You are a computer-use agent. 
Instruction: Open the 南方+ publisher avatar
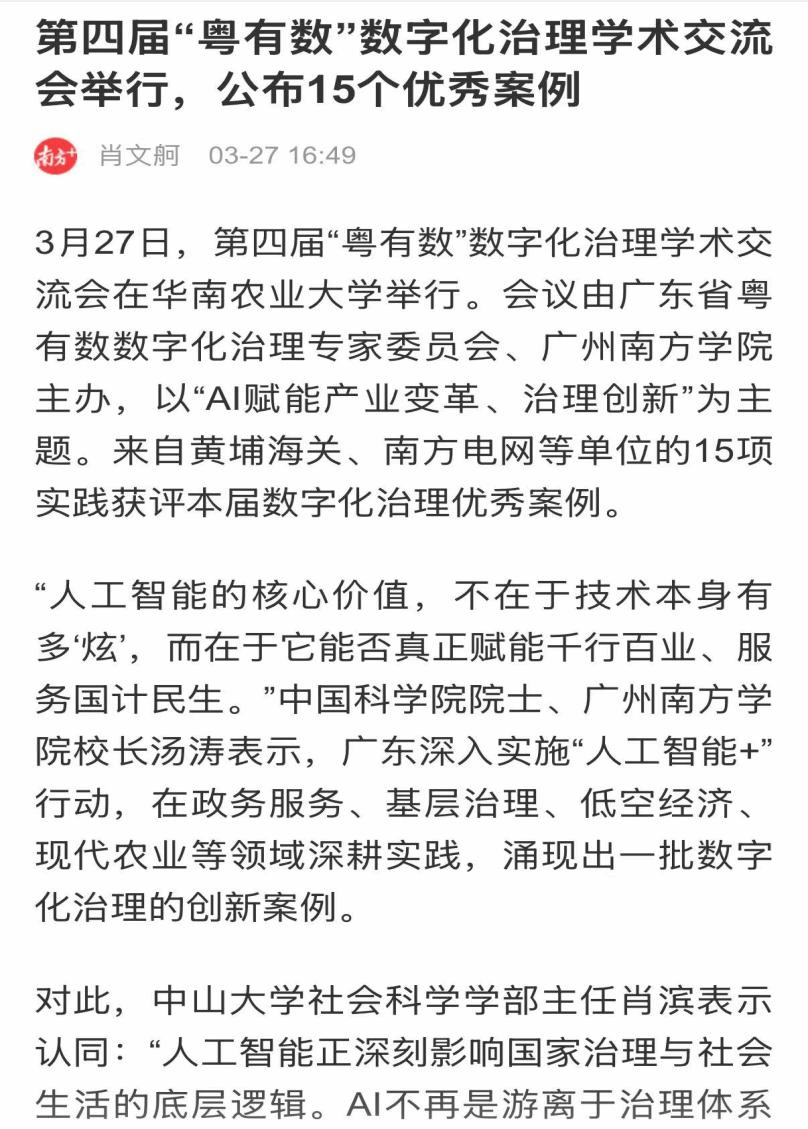point(56,156)
